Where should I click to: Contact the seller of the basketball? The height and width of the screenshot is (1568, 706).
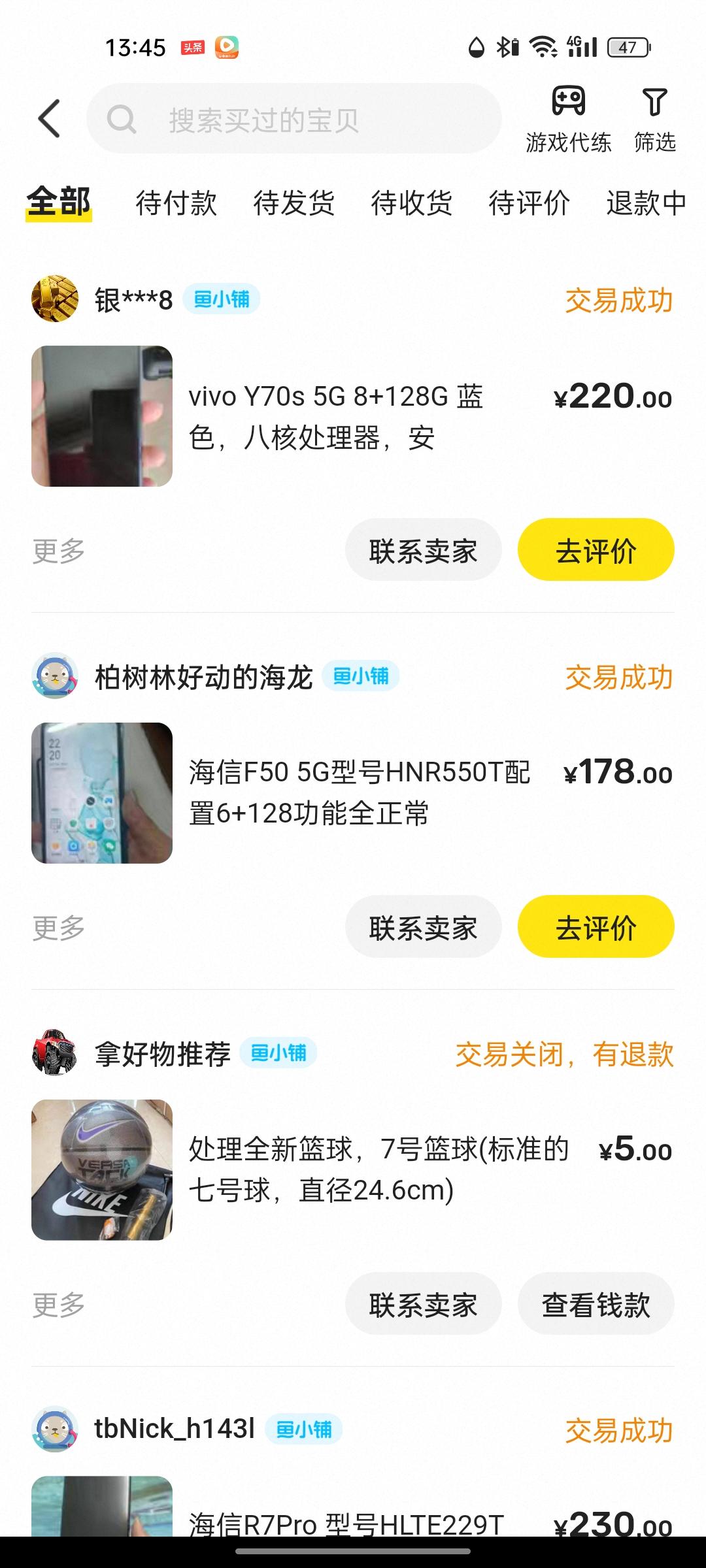424,1304
